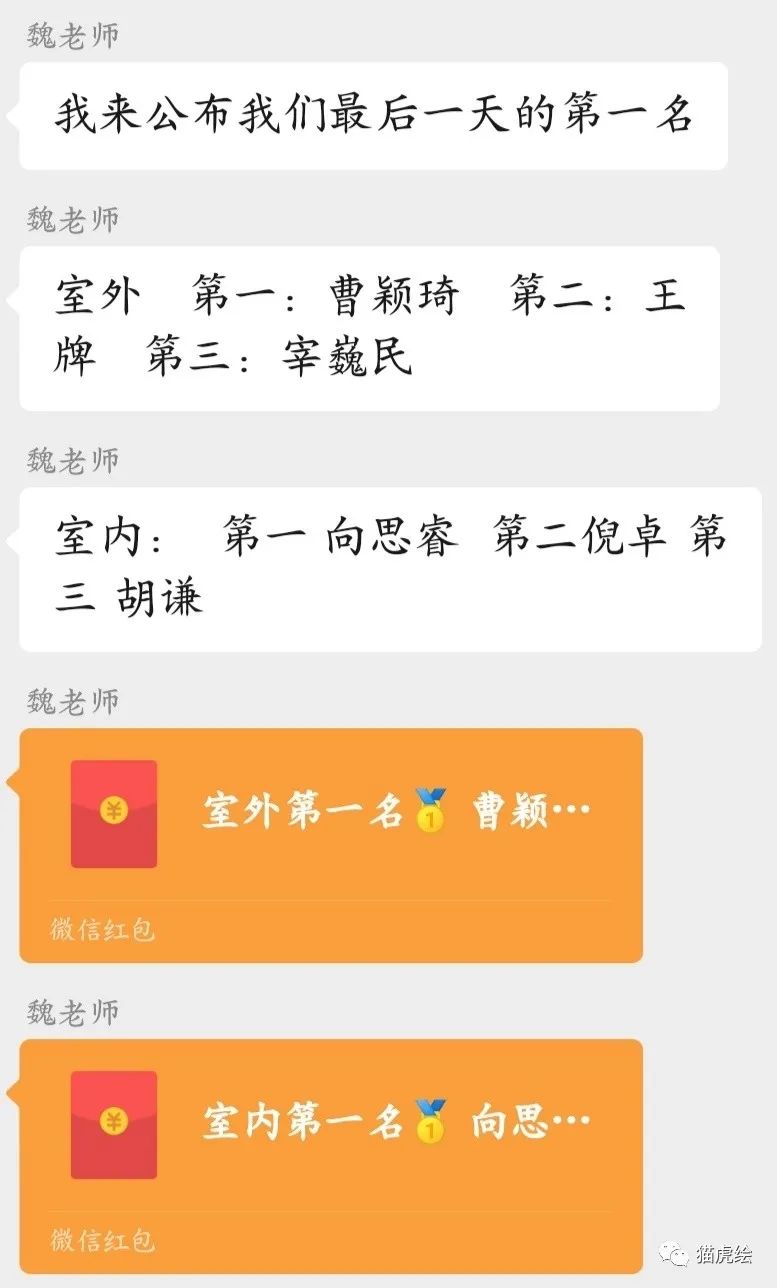
Task: Select 魏老师 above the first message
Action: coord(70,33)
